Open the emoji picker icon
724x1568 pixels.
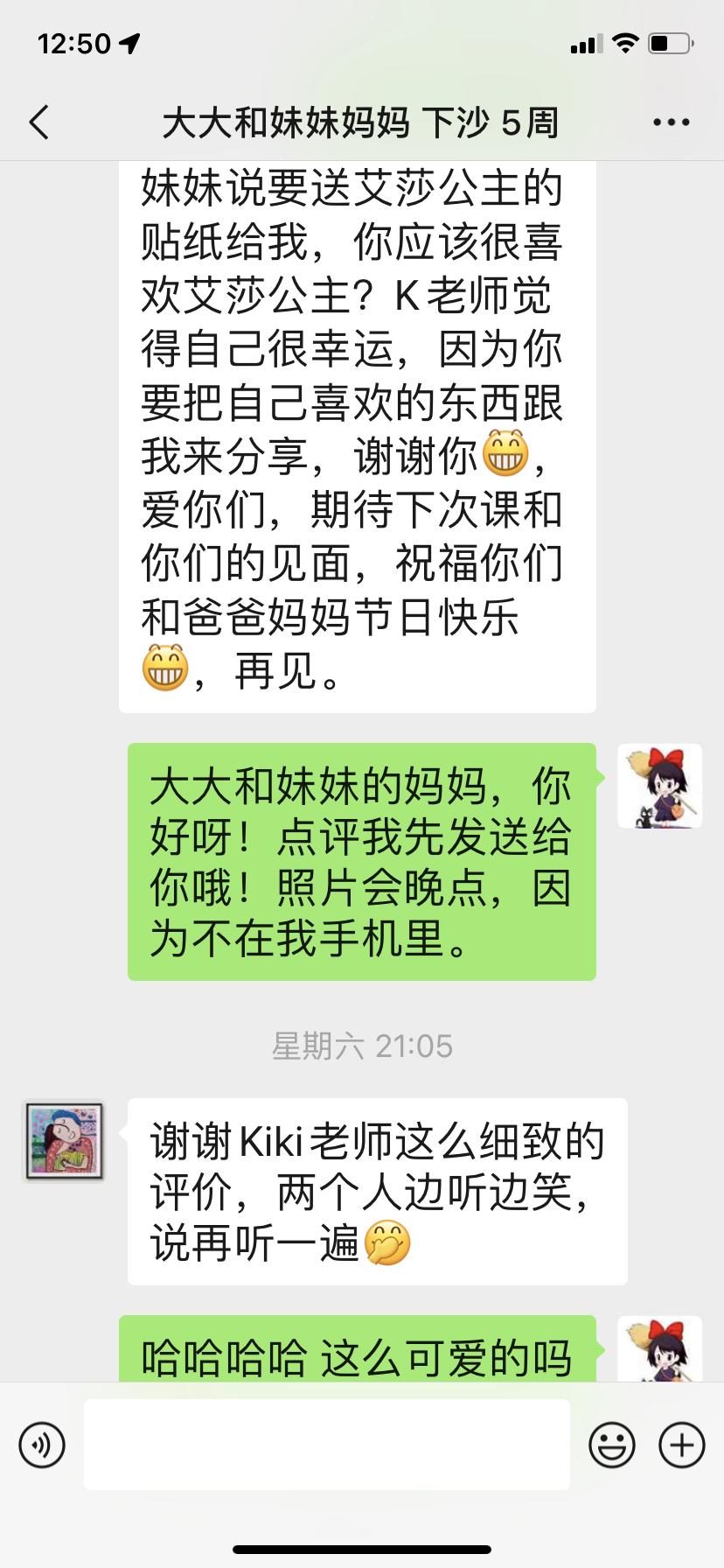pos(613,1444)
